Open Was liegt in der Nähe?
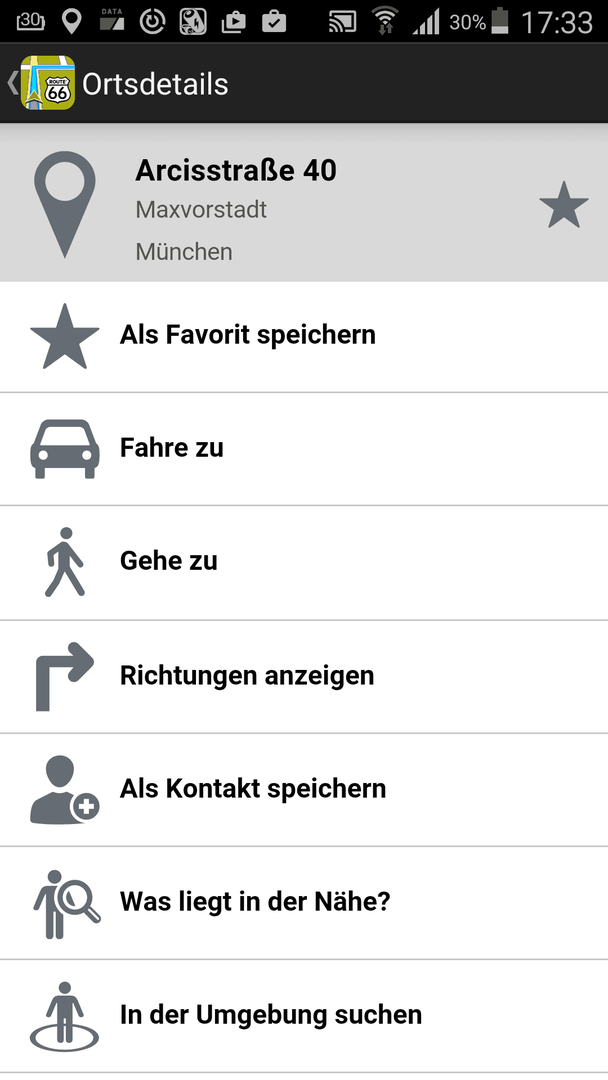 click(304, 903)
